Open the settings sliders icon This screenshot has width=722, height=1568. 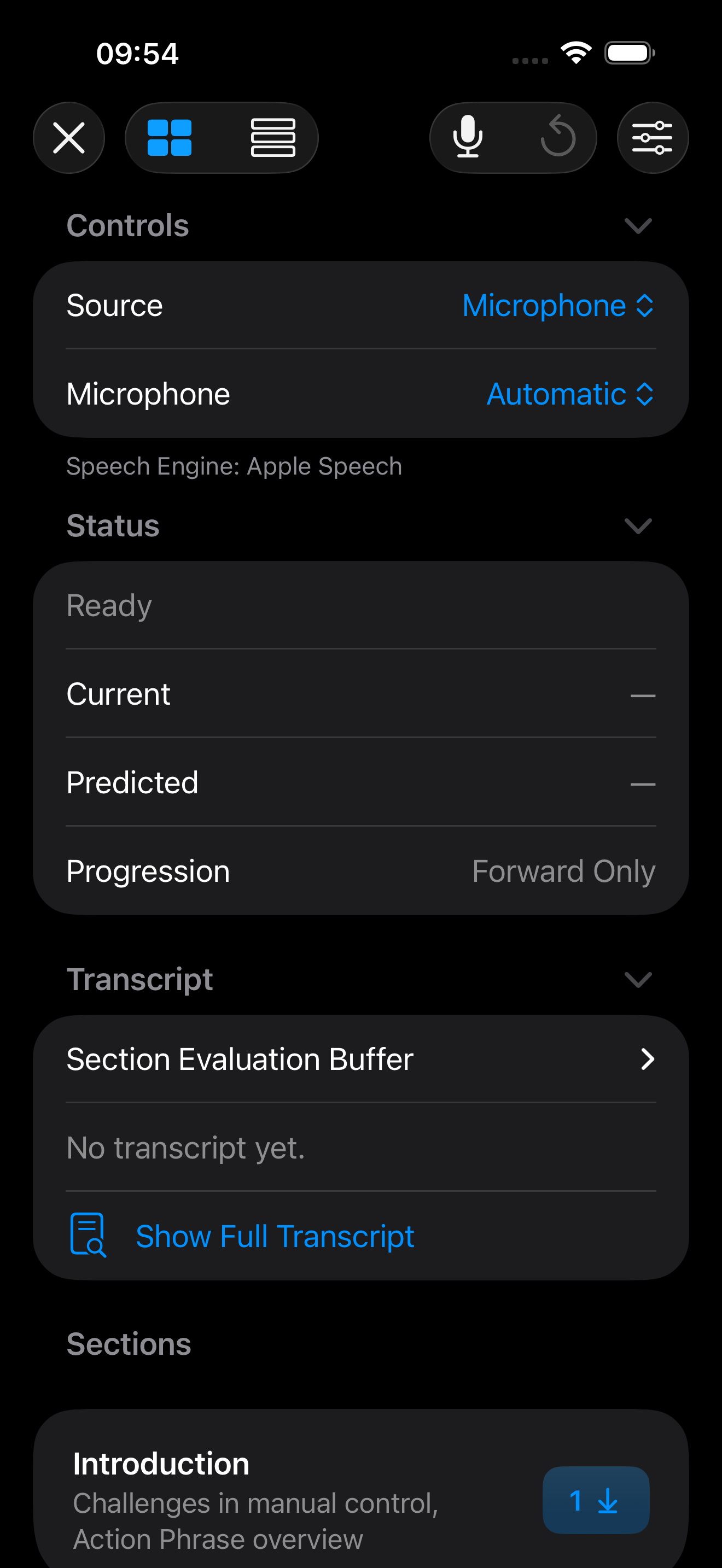coord(652,138)
